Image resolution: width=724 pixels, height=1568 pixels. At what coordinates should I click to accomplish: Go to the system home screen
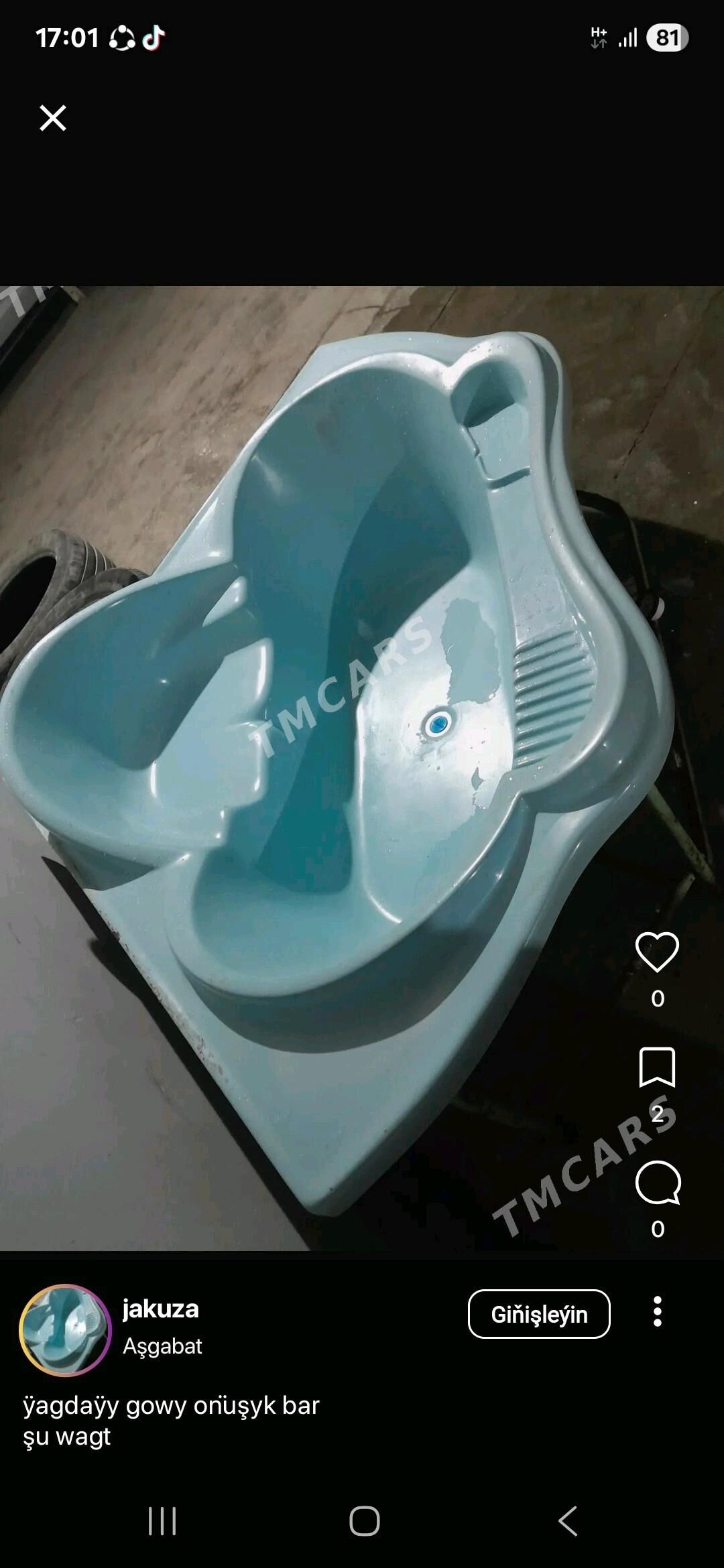coord(364,1521)
